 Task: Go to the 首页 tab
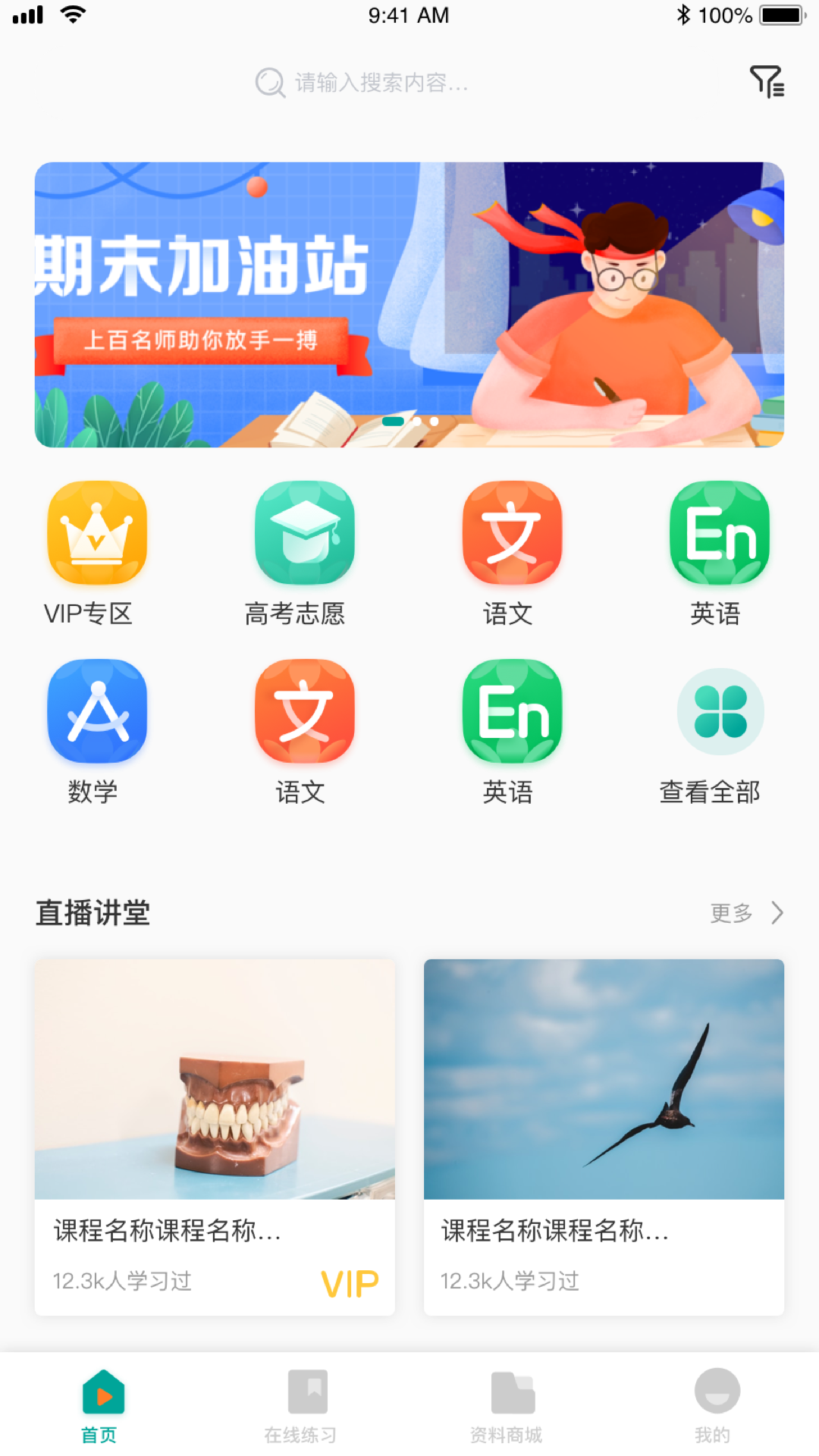click(x=102, y=1405)
